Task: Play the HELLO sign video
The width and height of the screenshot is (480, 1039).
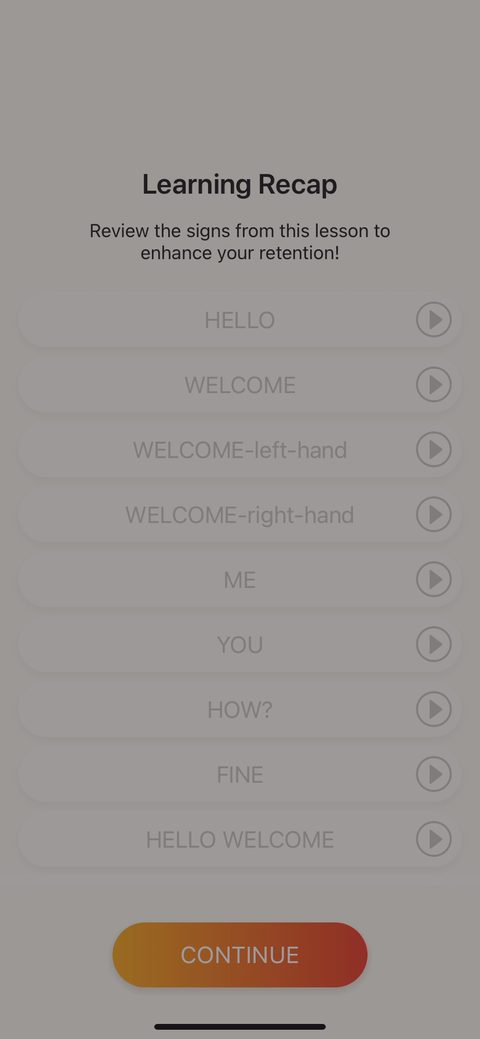Action: [x=434, y=320]
